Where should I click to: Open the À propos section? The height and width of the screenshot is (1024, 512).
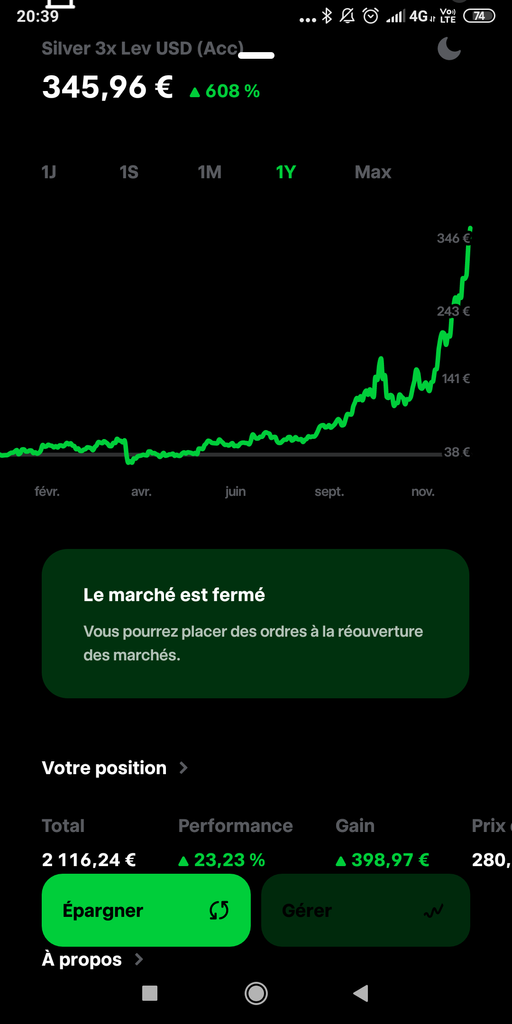click(x=92, y=960)
